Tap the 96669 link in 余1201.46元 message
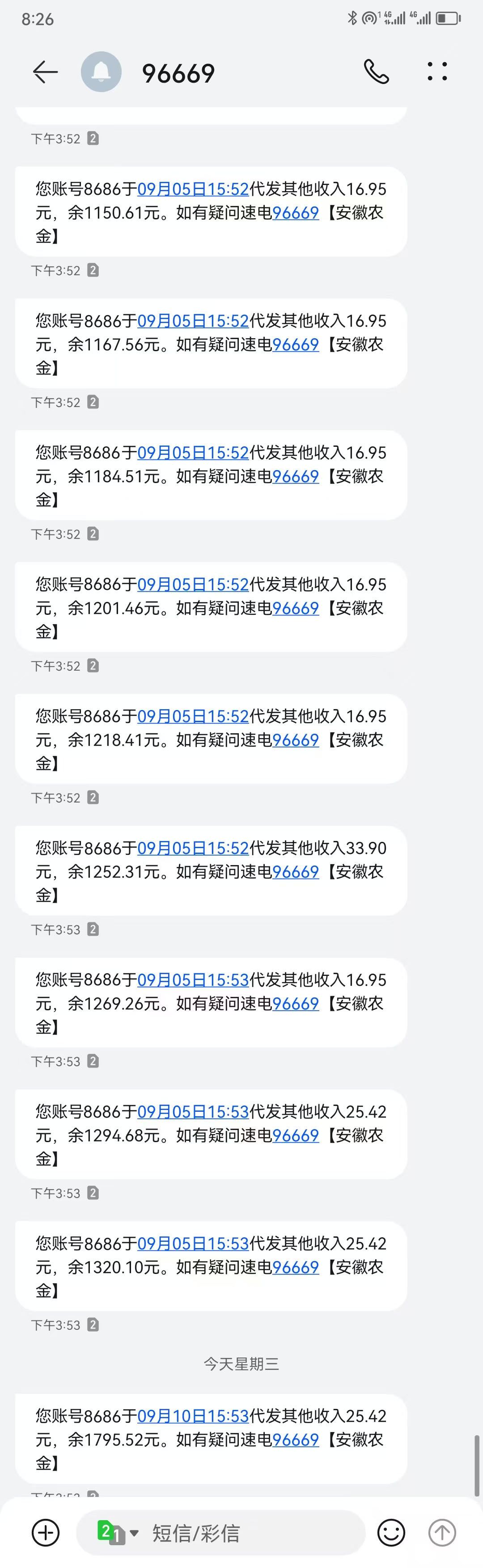The height and width of the screenshot is (1568, 483). [296, 608]
